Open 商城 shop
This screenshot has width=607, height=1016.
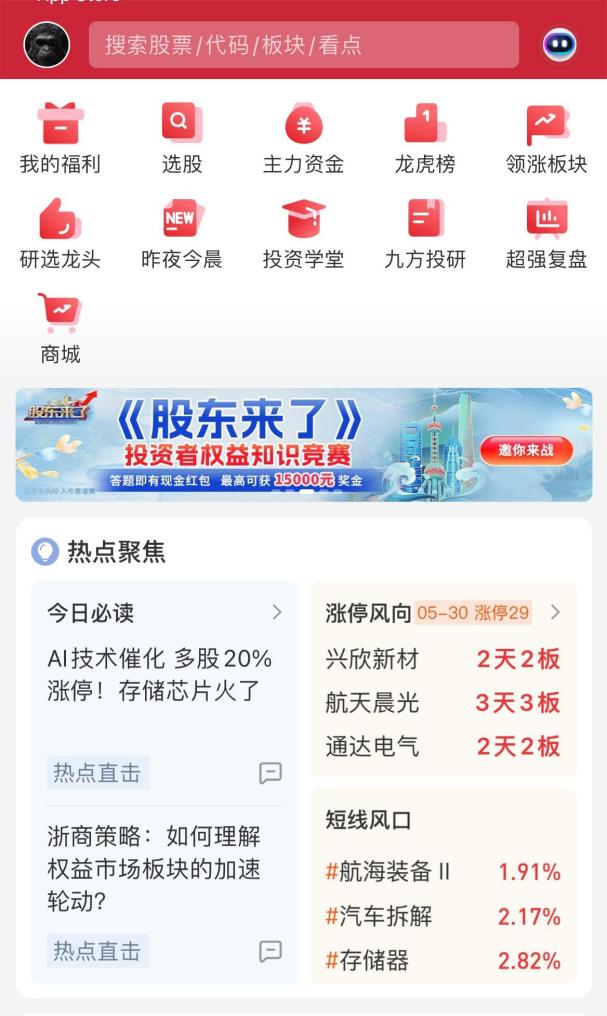pyautogui.click(x=60, y=328)
